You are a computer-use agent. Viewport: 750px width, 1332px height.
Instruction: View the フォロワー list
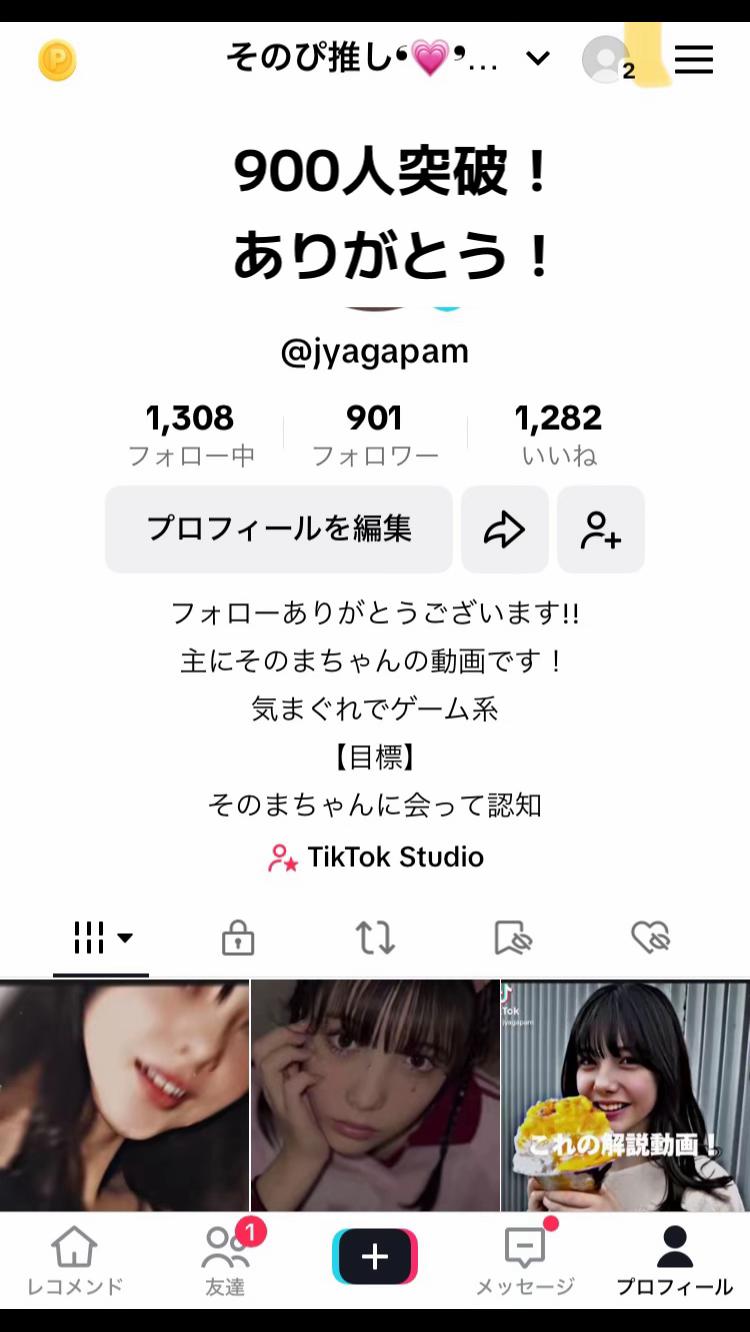point(375,434)
